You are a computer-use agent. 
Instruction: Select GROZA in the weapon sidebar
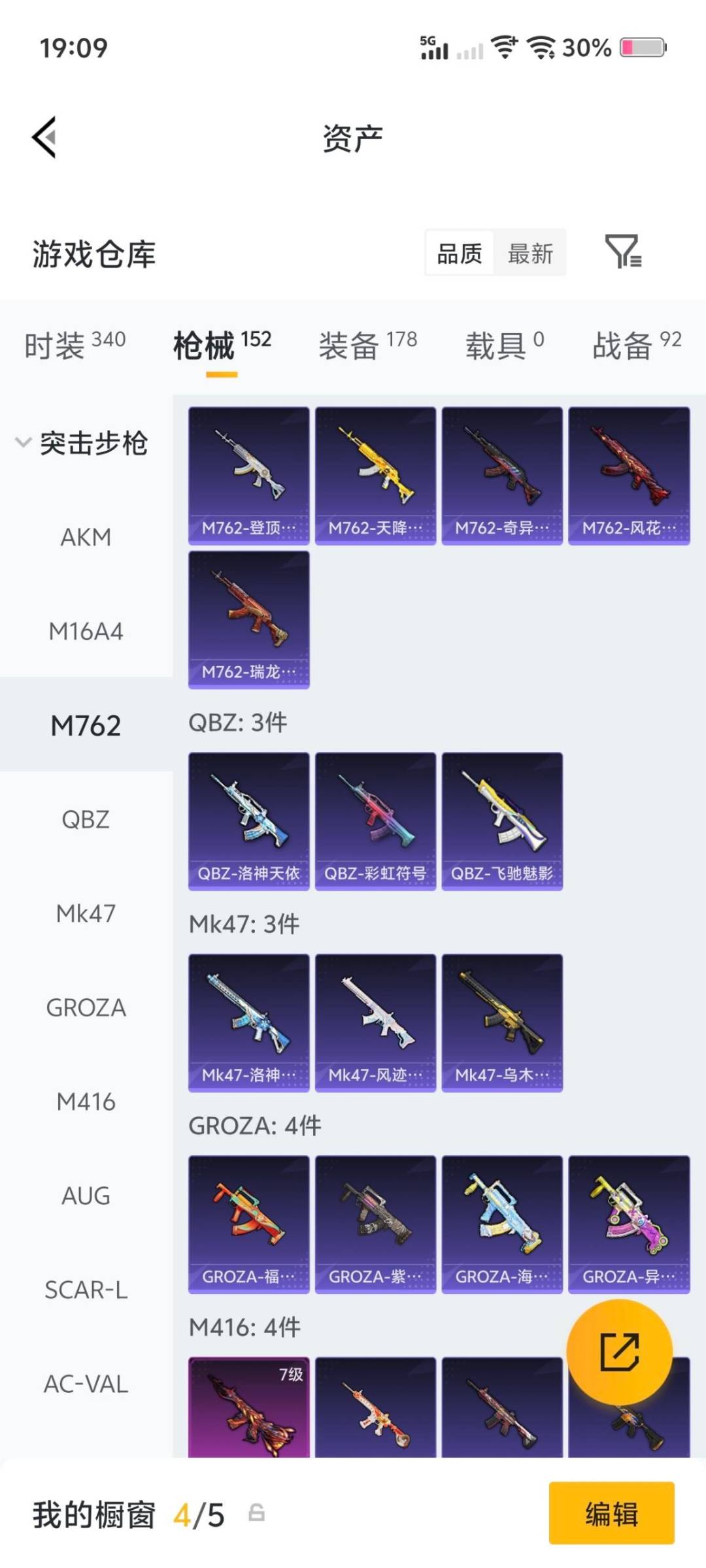[x=86, y=1008]
